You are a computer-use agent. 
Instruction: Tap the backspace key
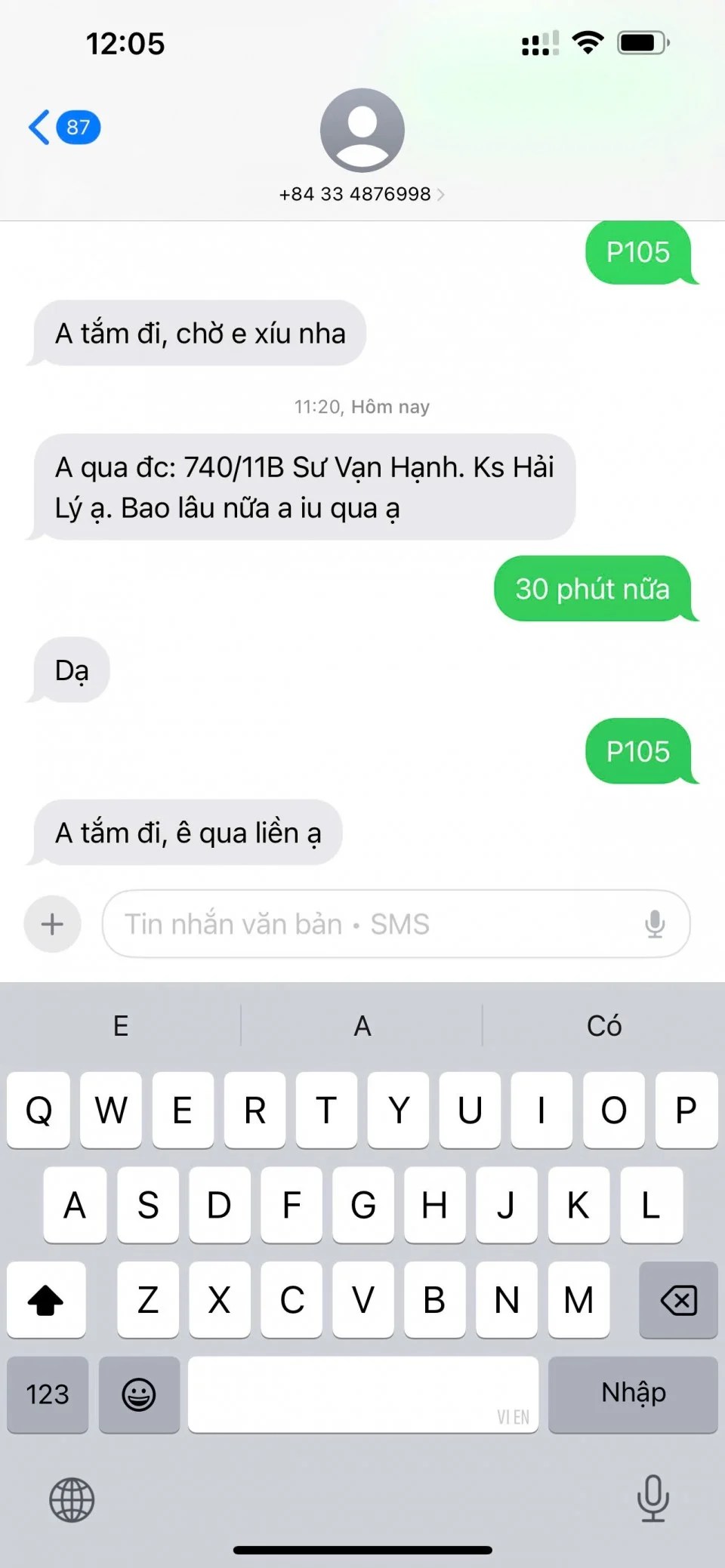(x=678, y=1300)
